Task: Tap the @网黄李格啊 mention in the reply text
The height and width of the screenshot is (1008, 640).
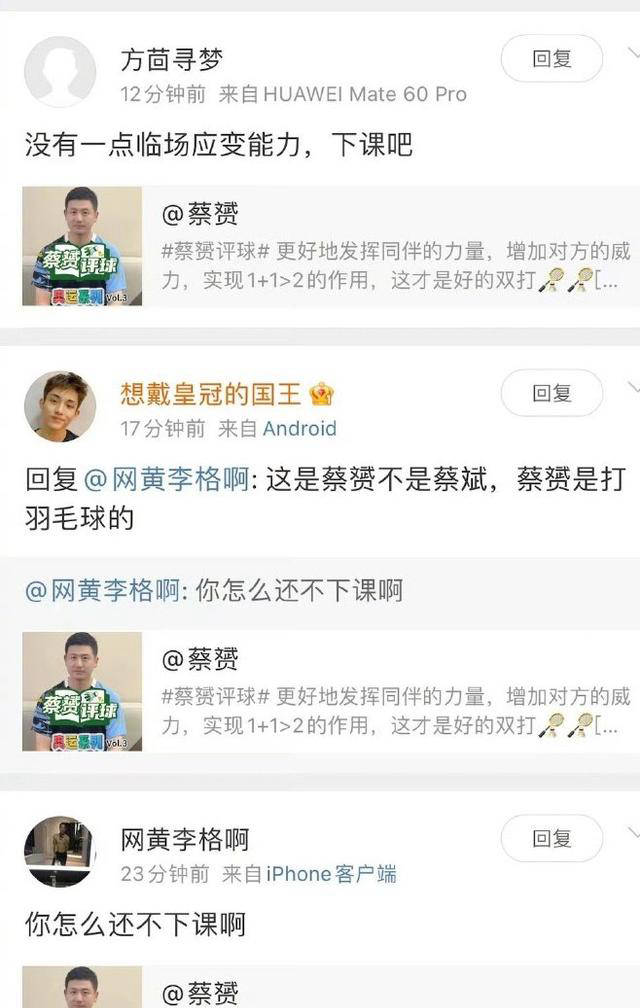Action: (166, 480)
